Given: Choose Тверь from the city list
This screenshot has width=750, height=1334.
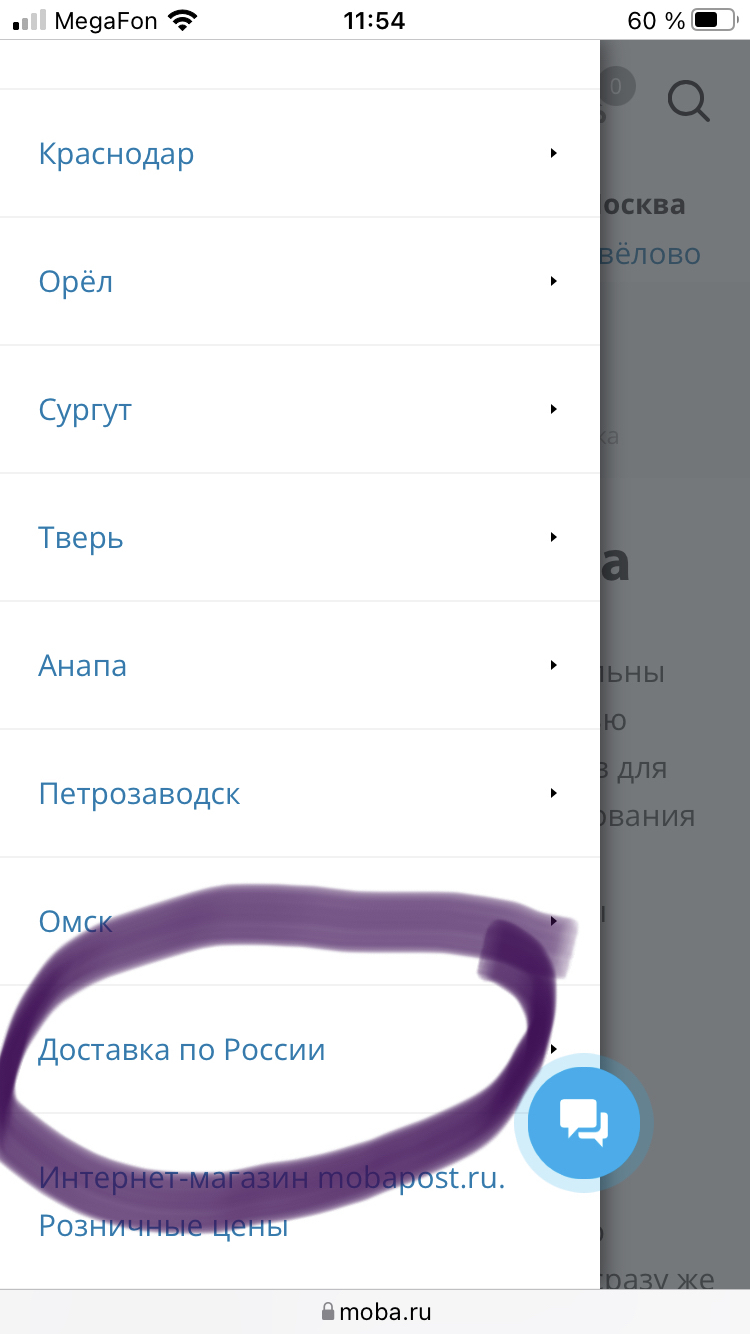Looking at the screenshot, I should click(x=81, y=538).
